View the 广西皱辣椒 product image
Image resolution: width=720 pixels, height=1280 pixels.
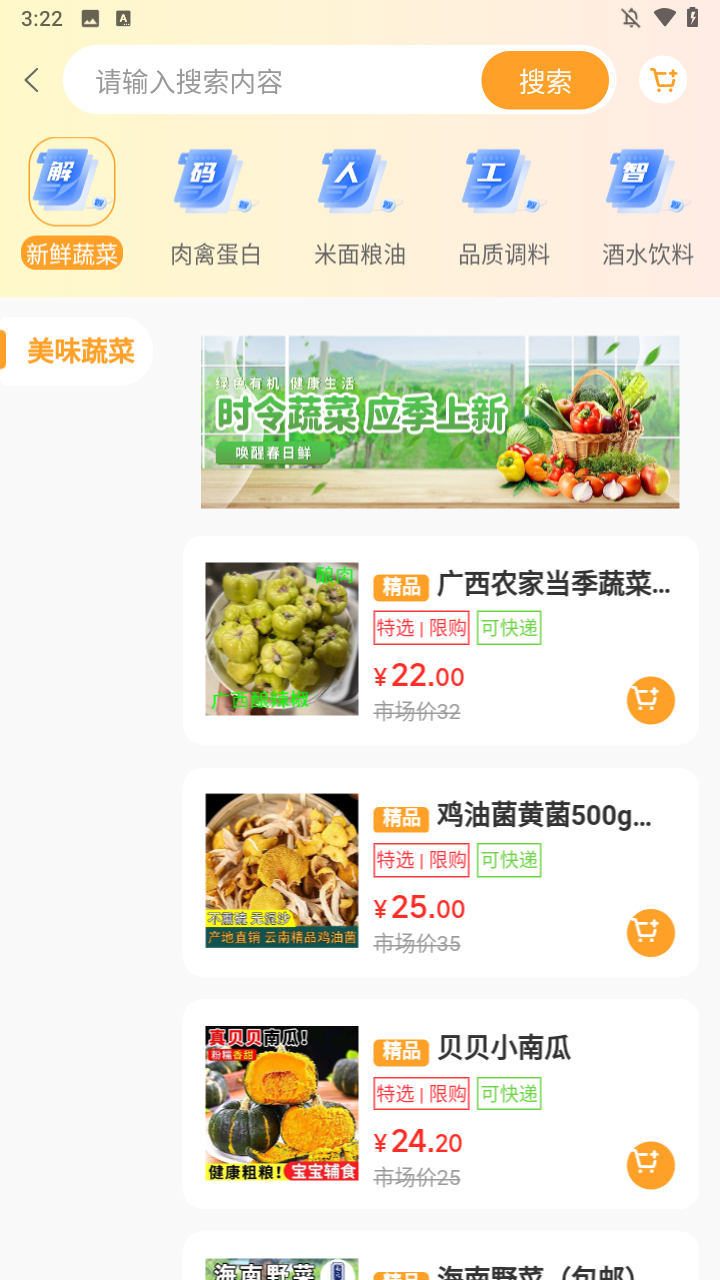281,637
